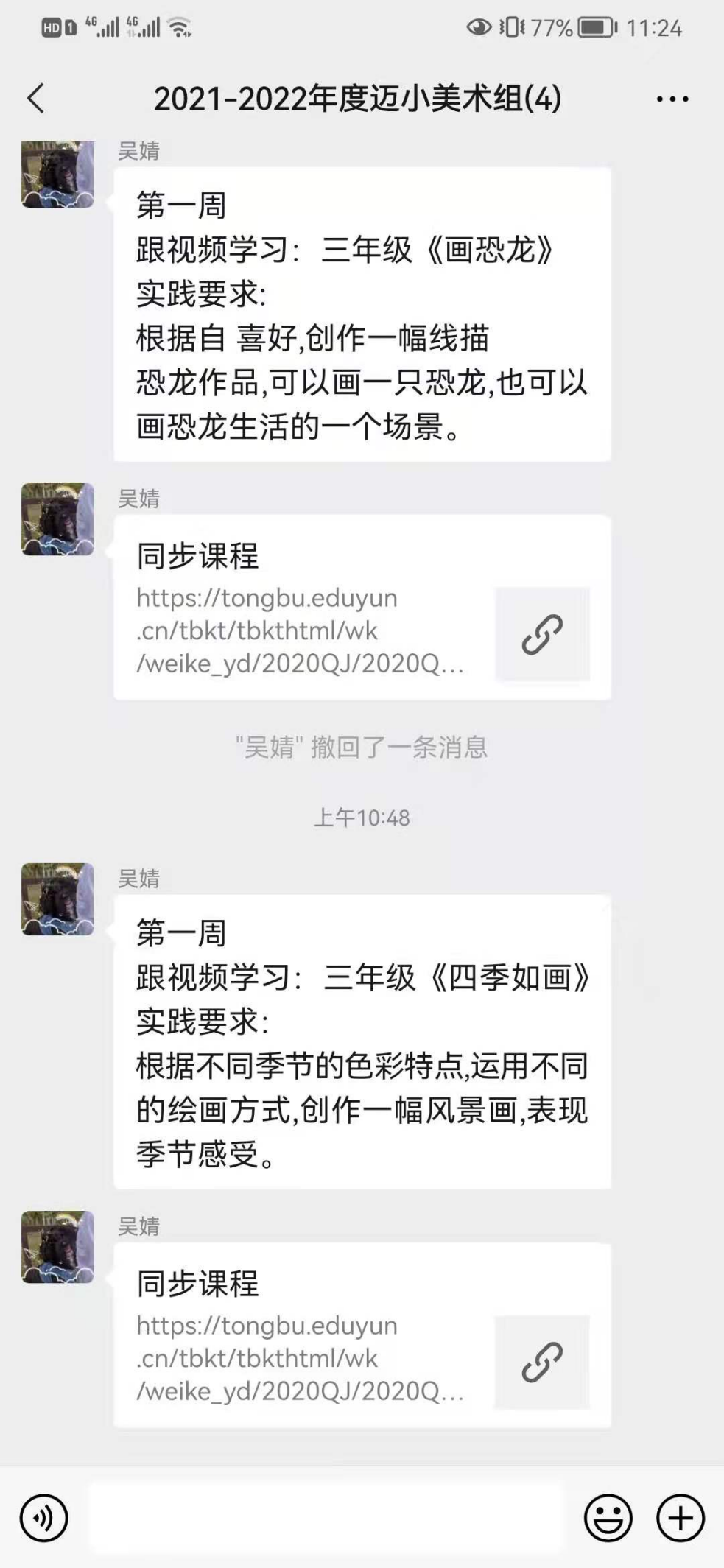
Task: Open the emoji picker
Action: [608, 1517]
